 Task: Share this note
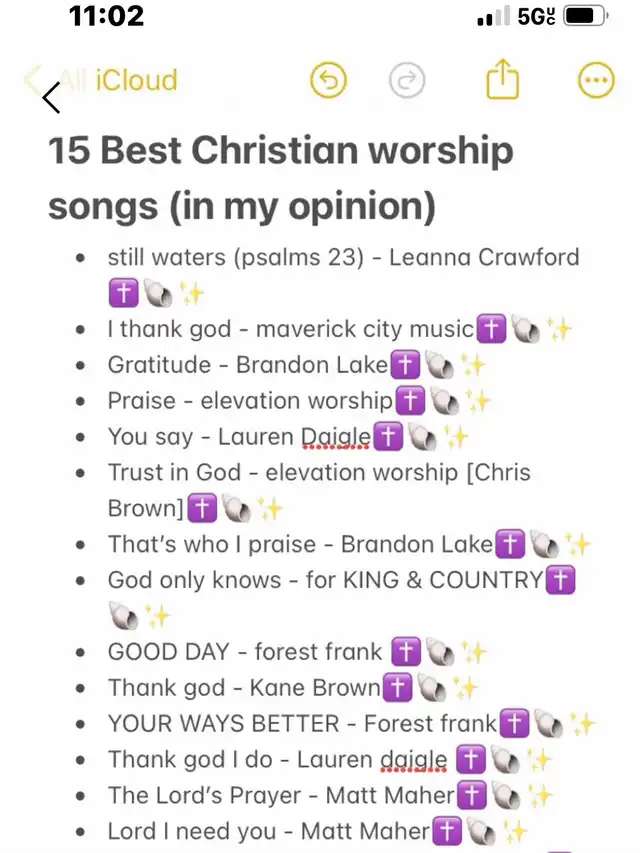click(x=503, y=79)
